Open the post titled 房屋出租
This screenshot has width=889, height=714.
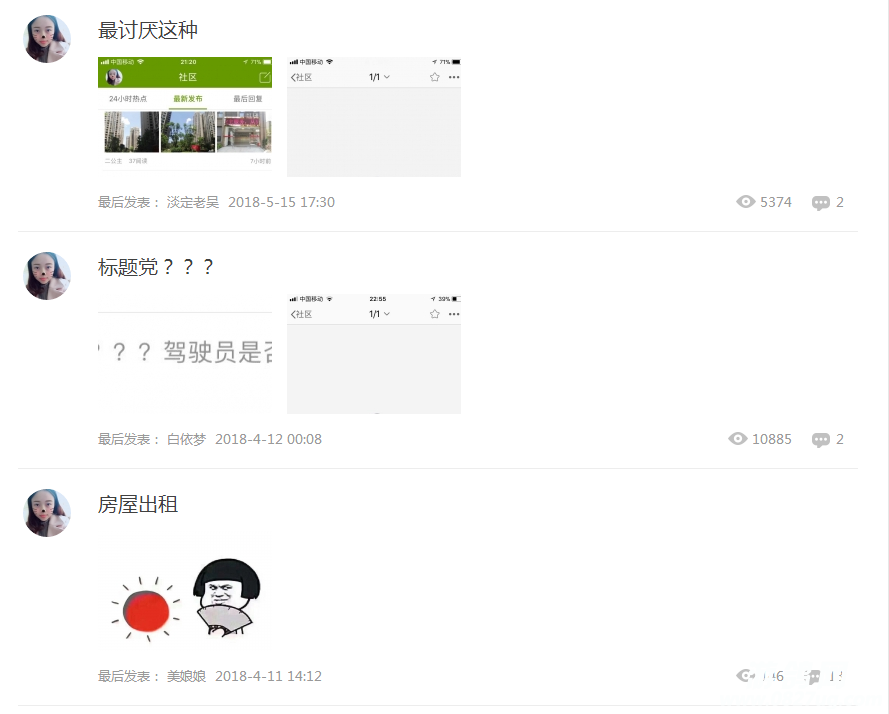tap(138, 504)
